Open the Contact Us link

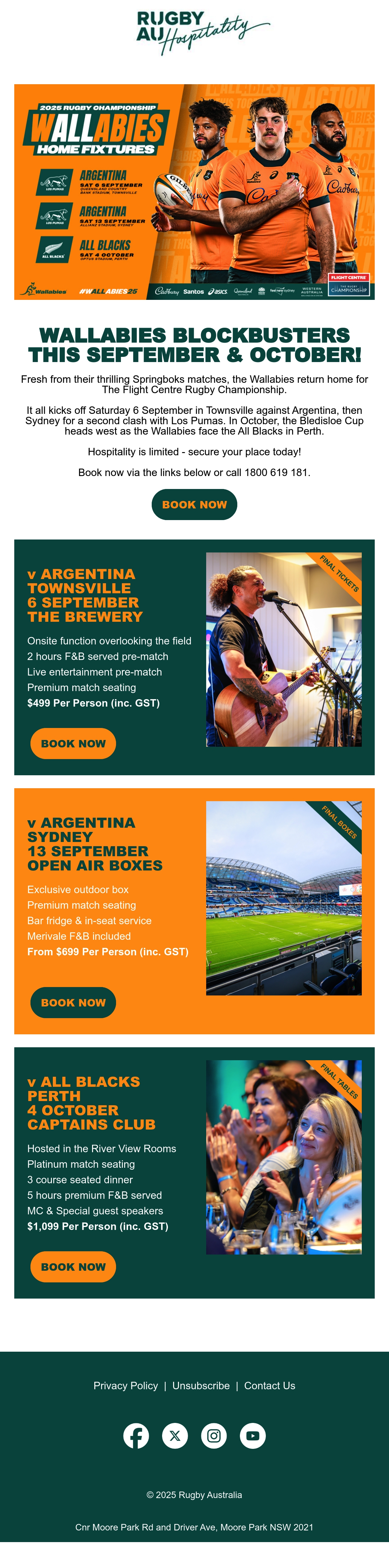click(269, 1385)
